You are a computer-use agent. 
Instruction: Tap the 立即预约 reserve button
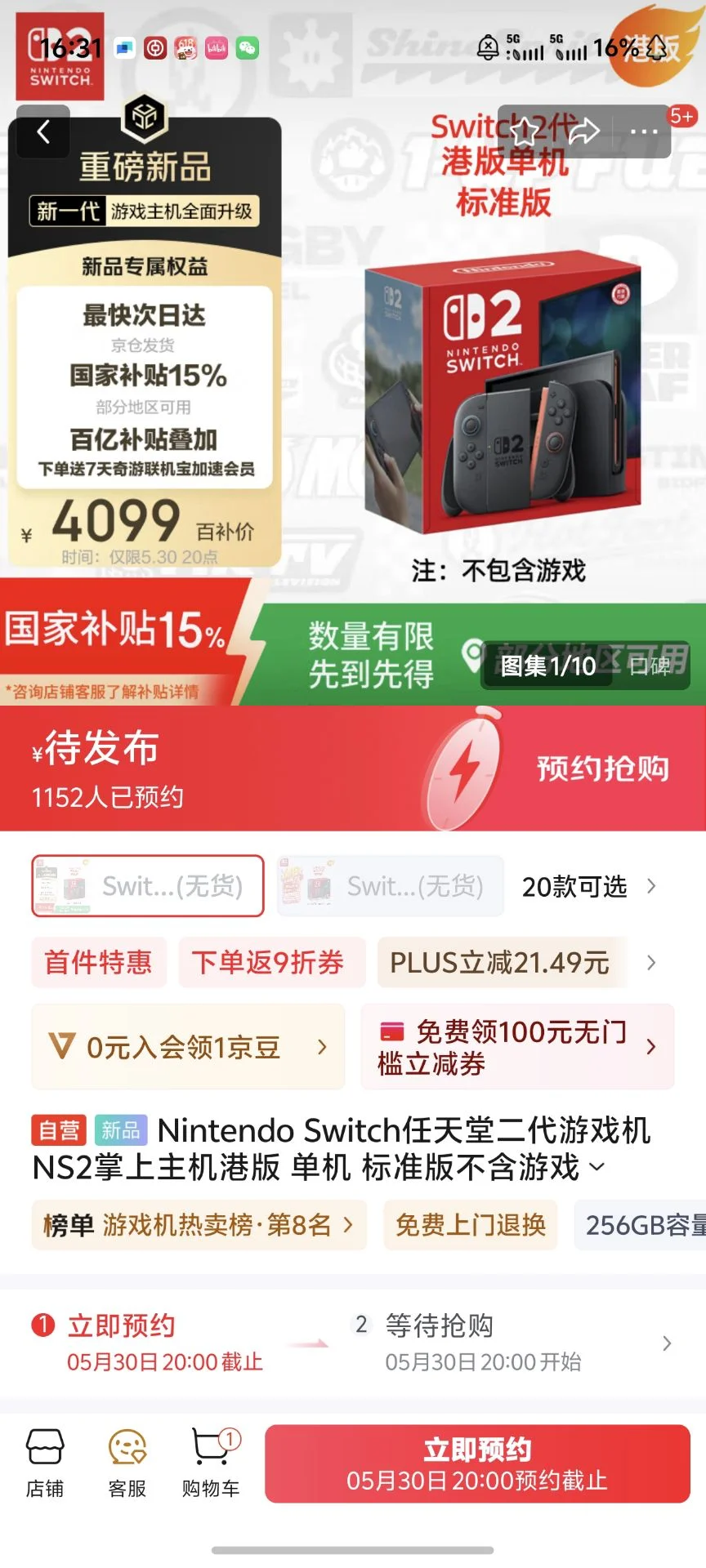click(477, 1463)
